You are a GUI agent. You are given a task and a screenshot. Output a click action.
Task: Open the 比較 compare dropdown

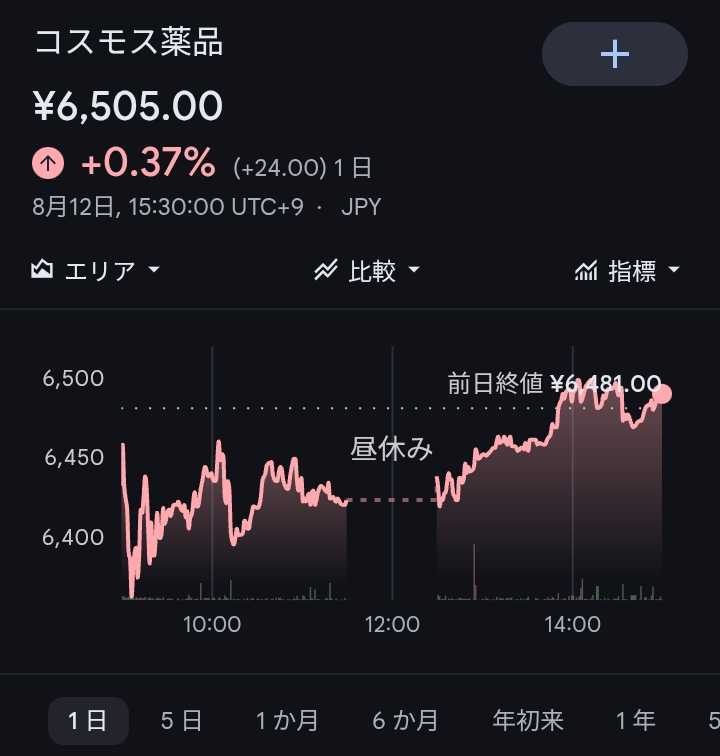pos(367,270)
